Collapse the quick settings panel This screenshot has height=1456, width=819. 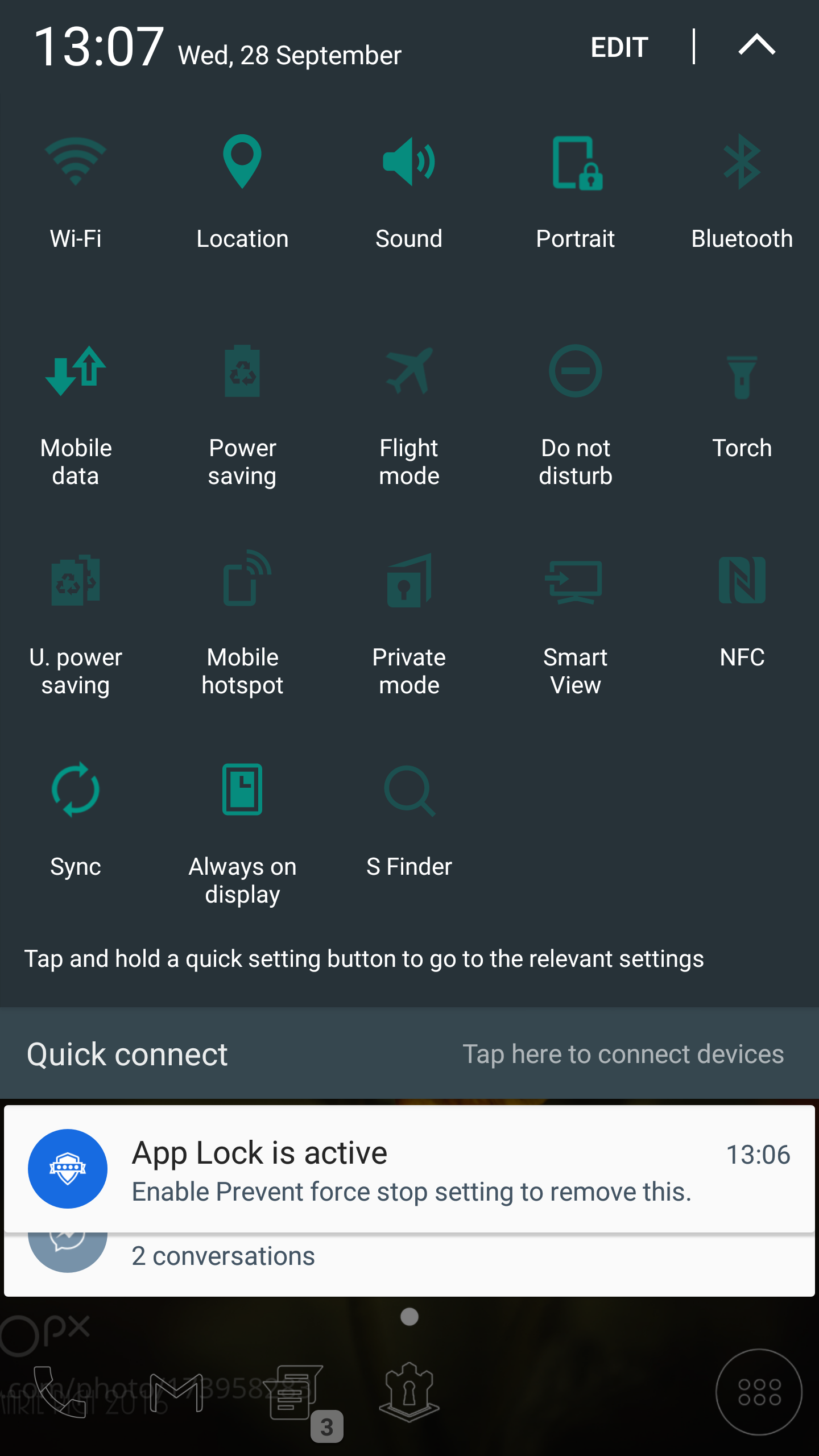click(x=756, y=45)
